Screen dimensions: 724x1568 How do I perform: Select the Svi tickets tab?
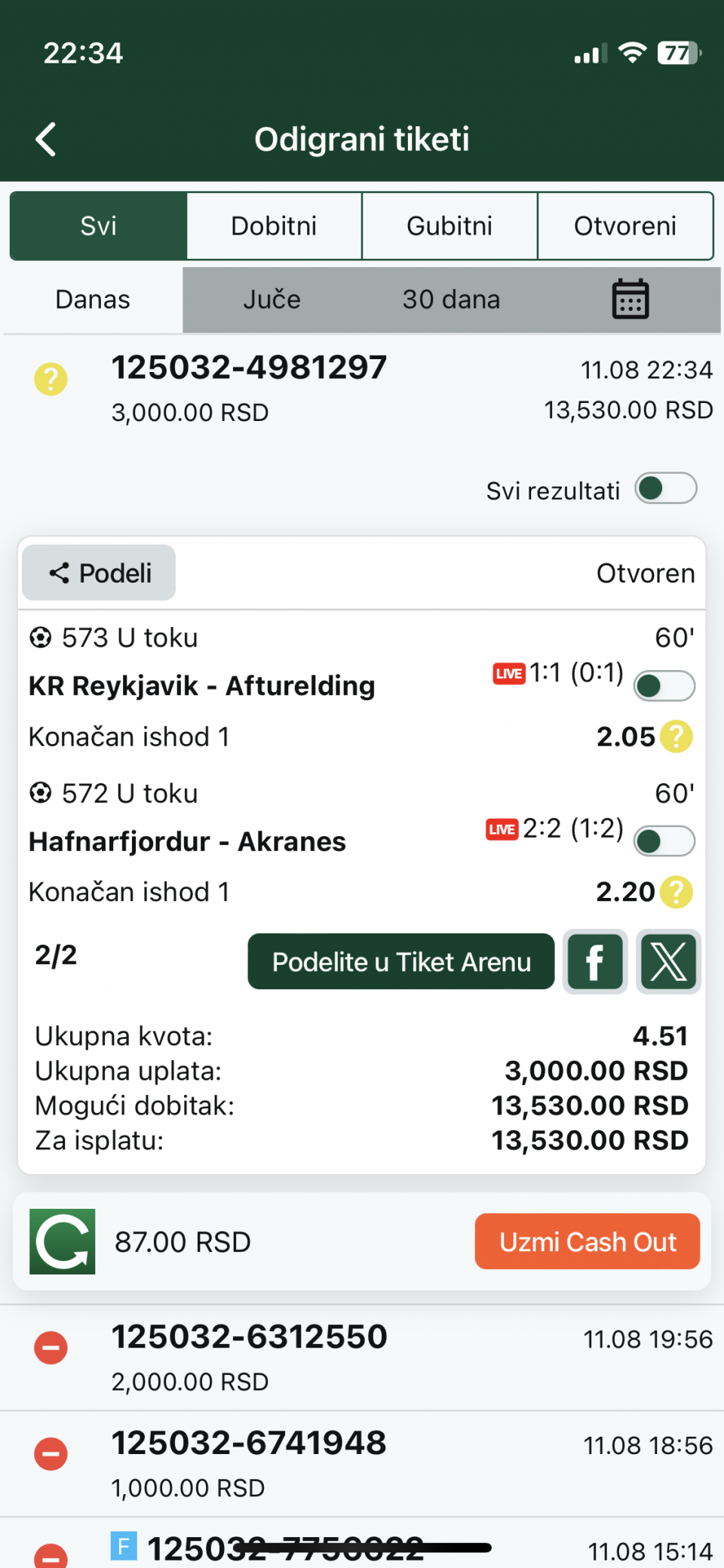[x=99, y=226]
